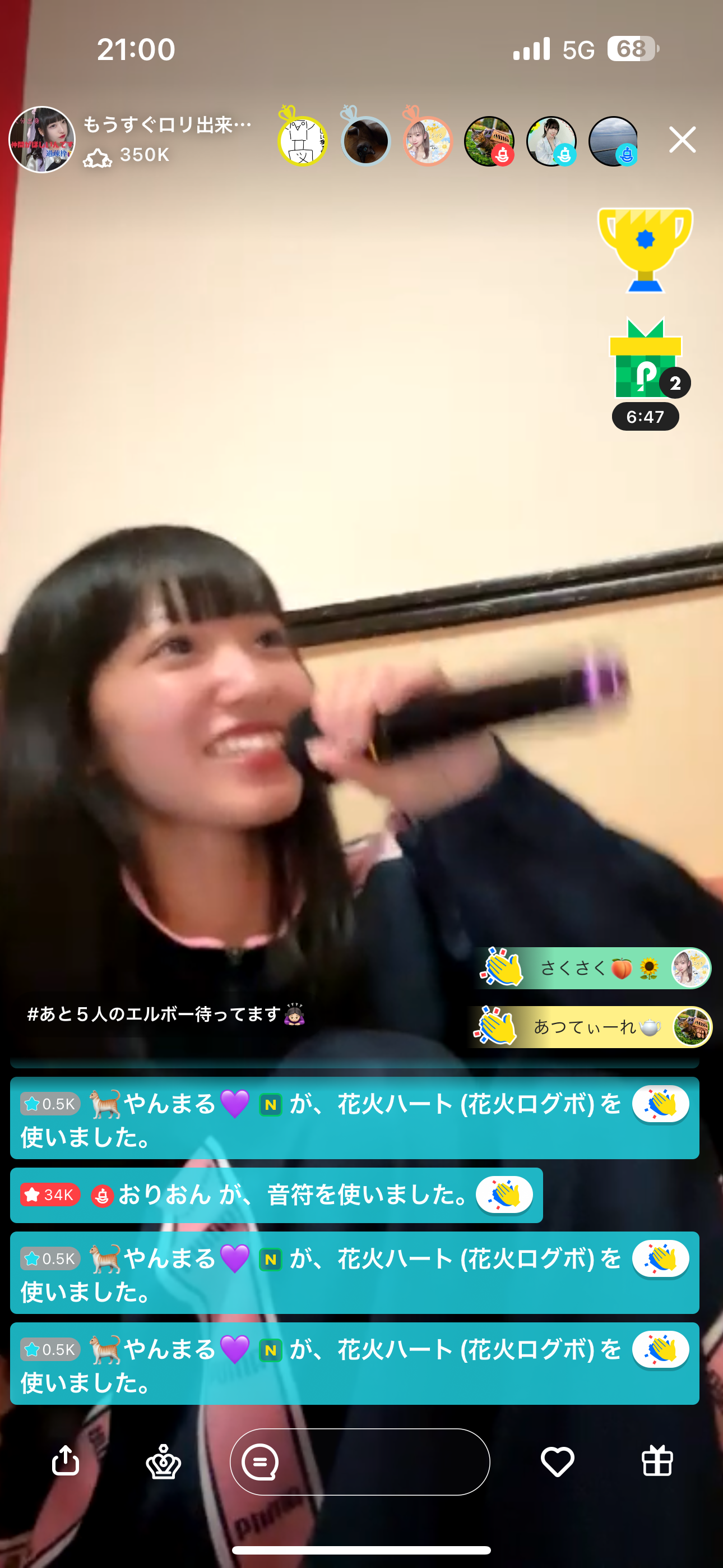This screenshot has width=723, height=1568.
Task: Open あつてぃーれ's clap banner
Action: pos(590,1027)
